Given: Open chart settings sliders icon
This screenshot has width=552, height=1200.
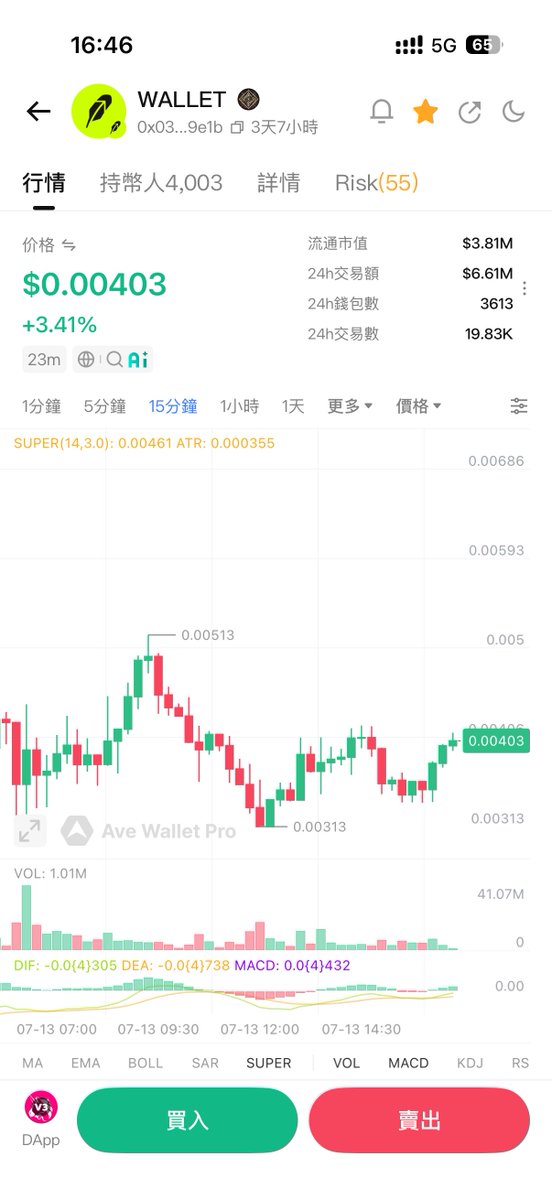Looking at the screenshot, I should (518, 406).
